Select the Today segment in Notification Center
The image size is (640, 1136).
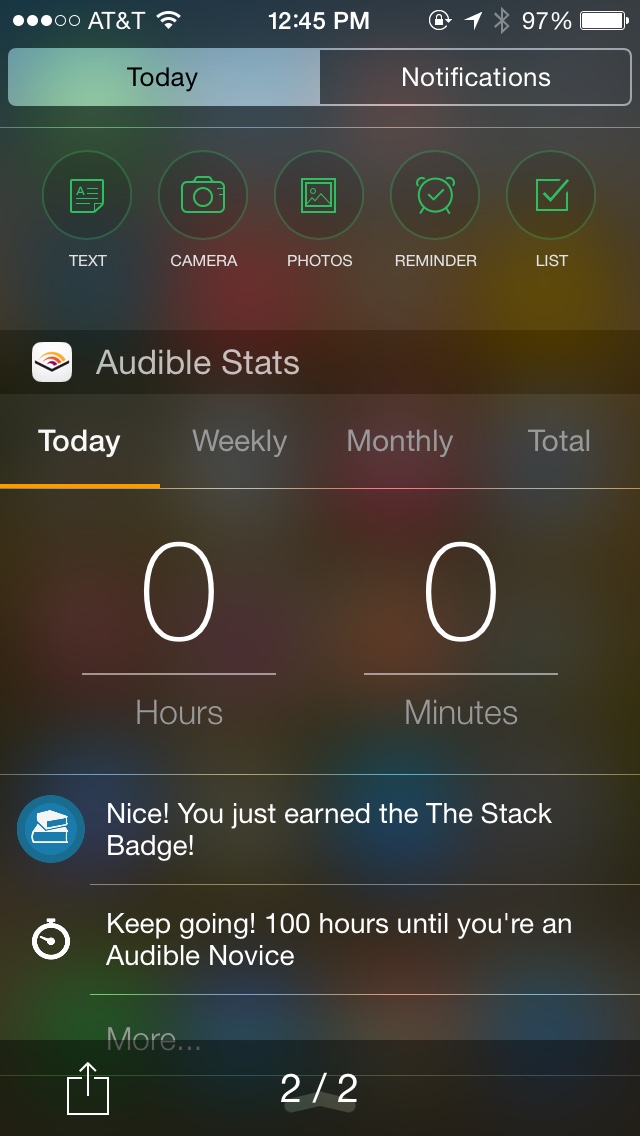pos(163,77)
